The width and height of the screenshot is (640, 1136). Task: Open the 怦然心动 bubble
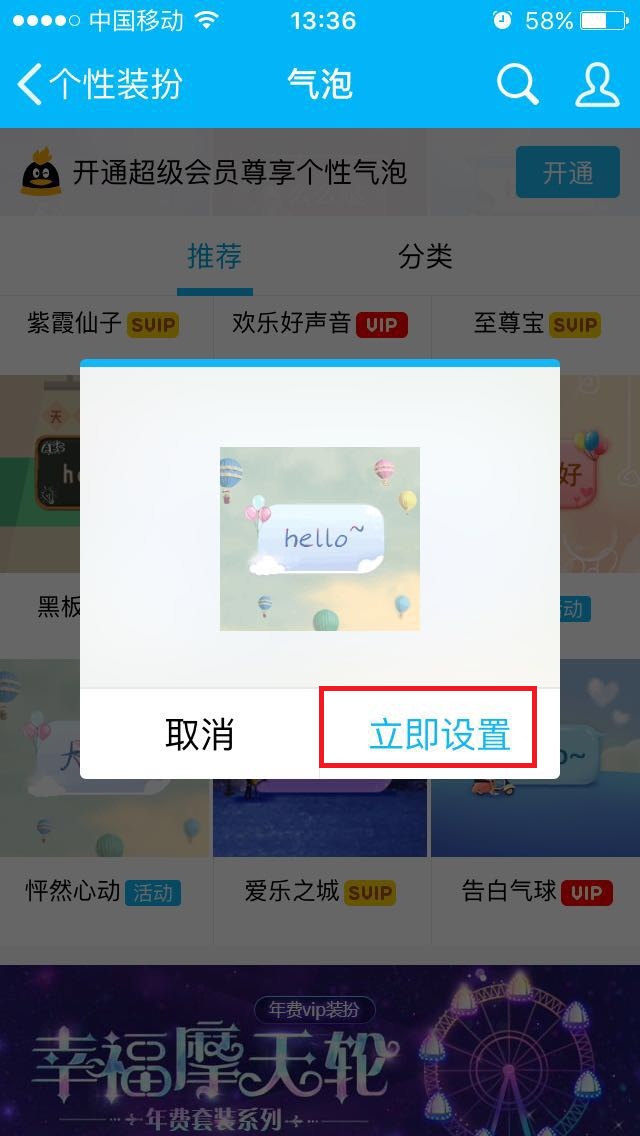click(104, 890)
